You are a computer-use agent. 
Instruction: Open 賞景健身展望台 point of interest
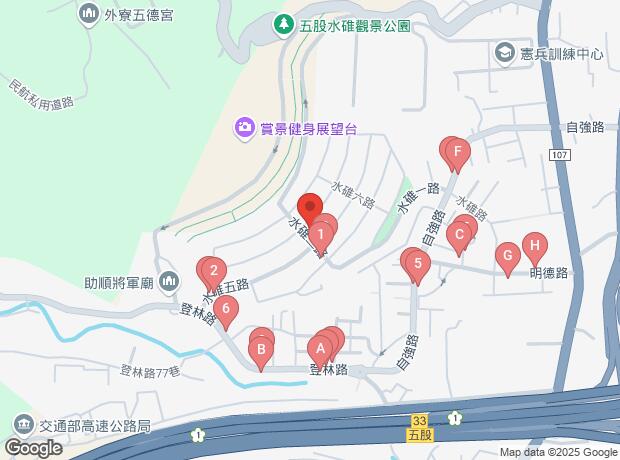244,127
